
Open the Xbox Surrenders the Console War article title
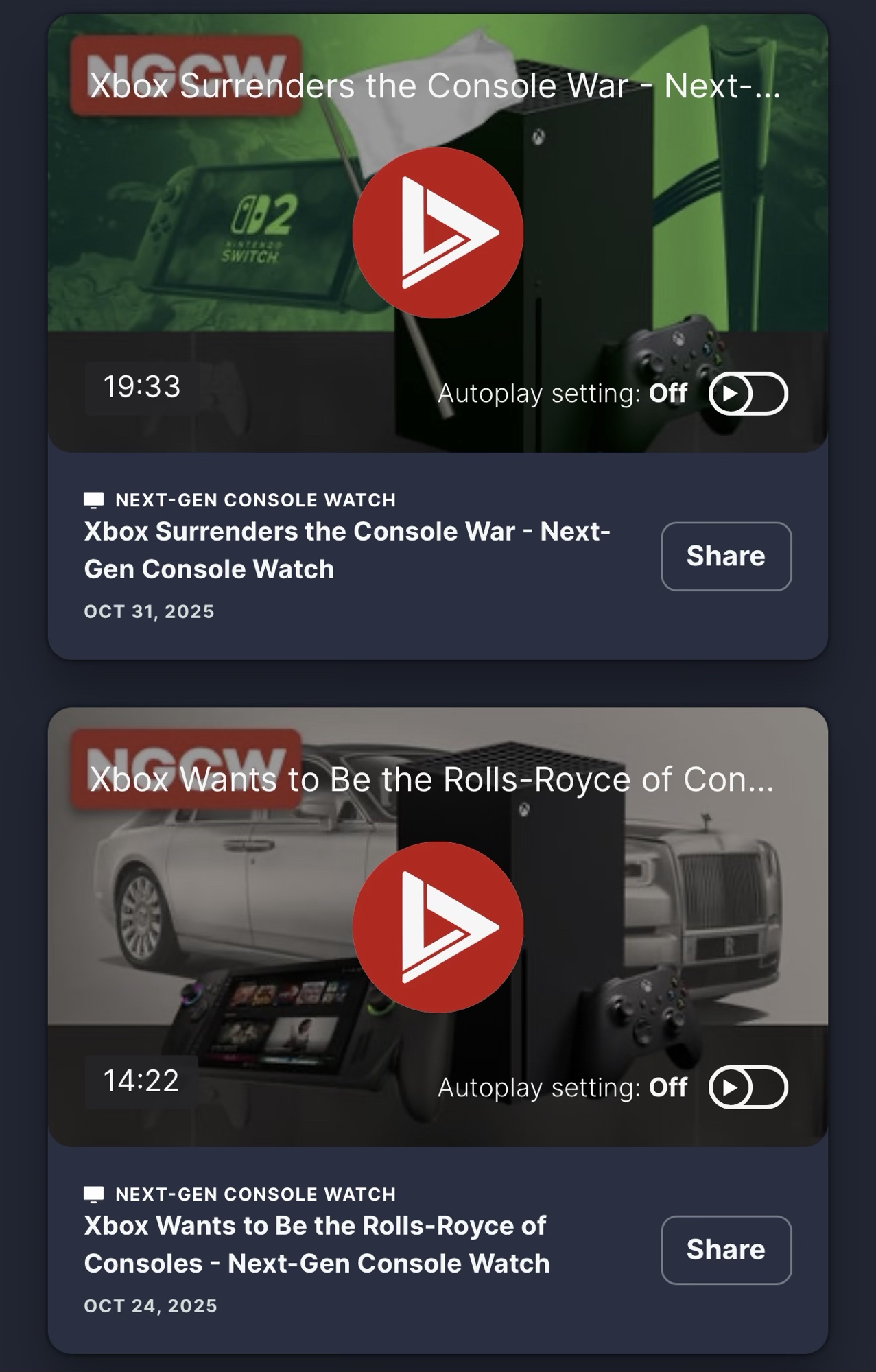pos(346,550)
